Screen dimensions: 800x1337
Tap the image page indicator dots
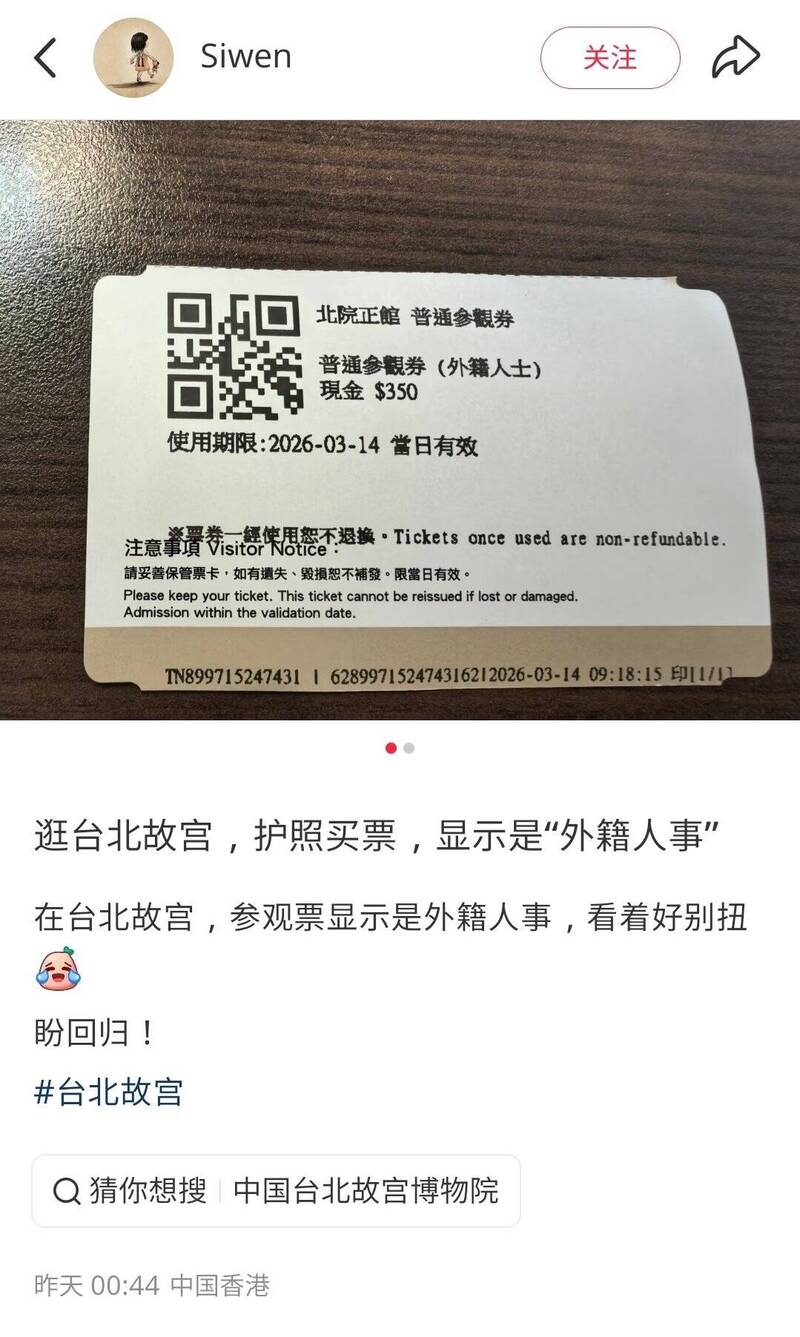400,747
